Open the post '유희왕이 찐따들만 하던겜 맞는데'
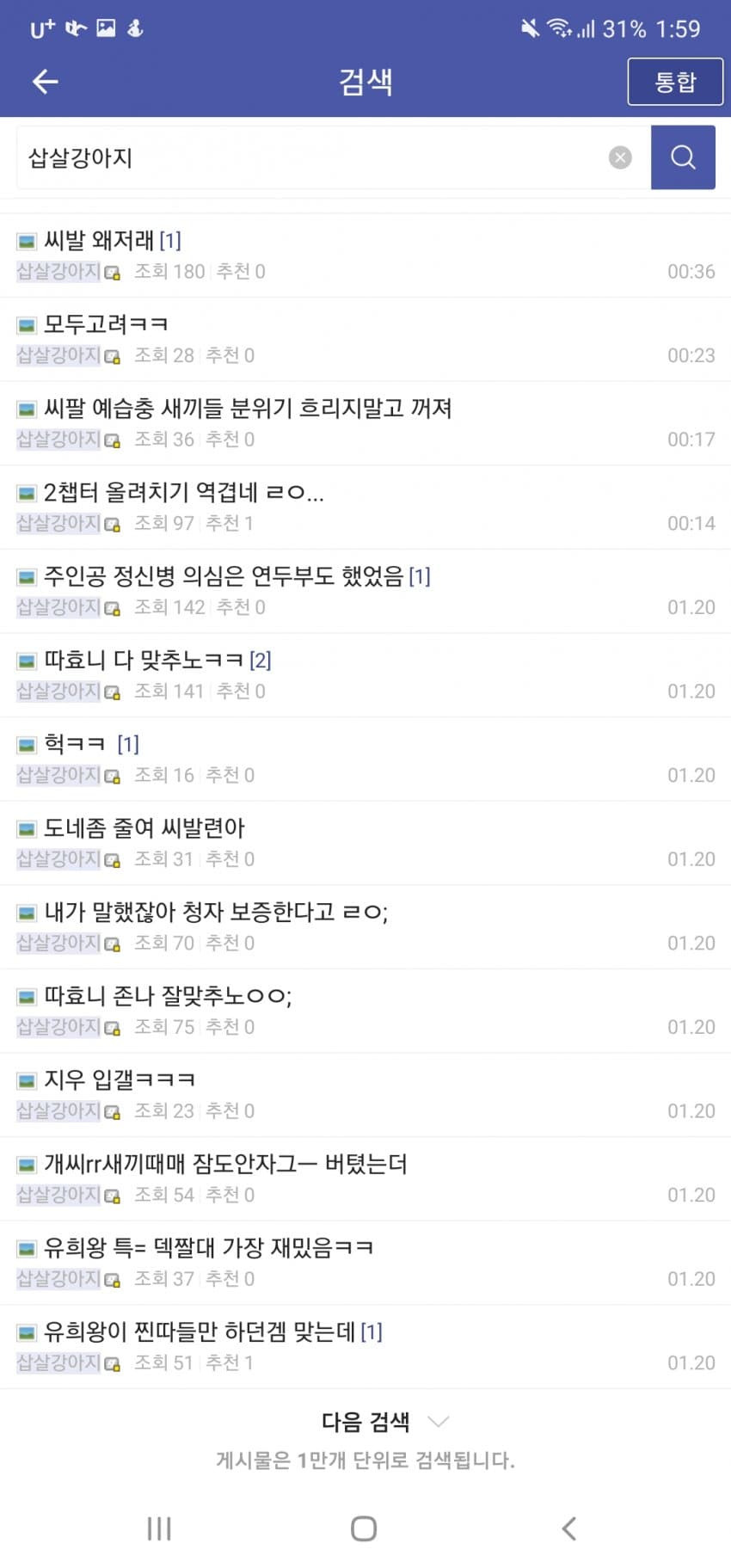The width and height of the screenshot is (731, 1568). [200, 1331]
